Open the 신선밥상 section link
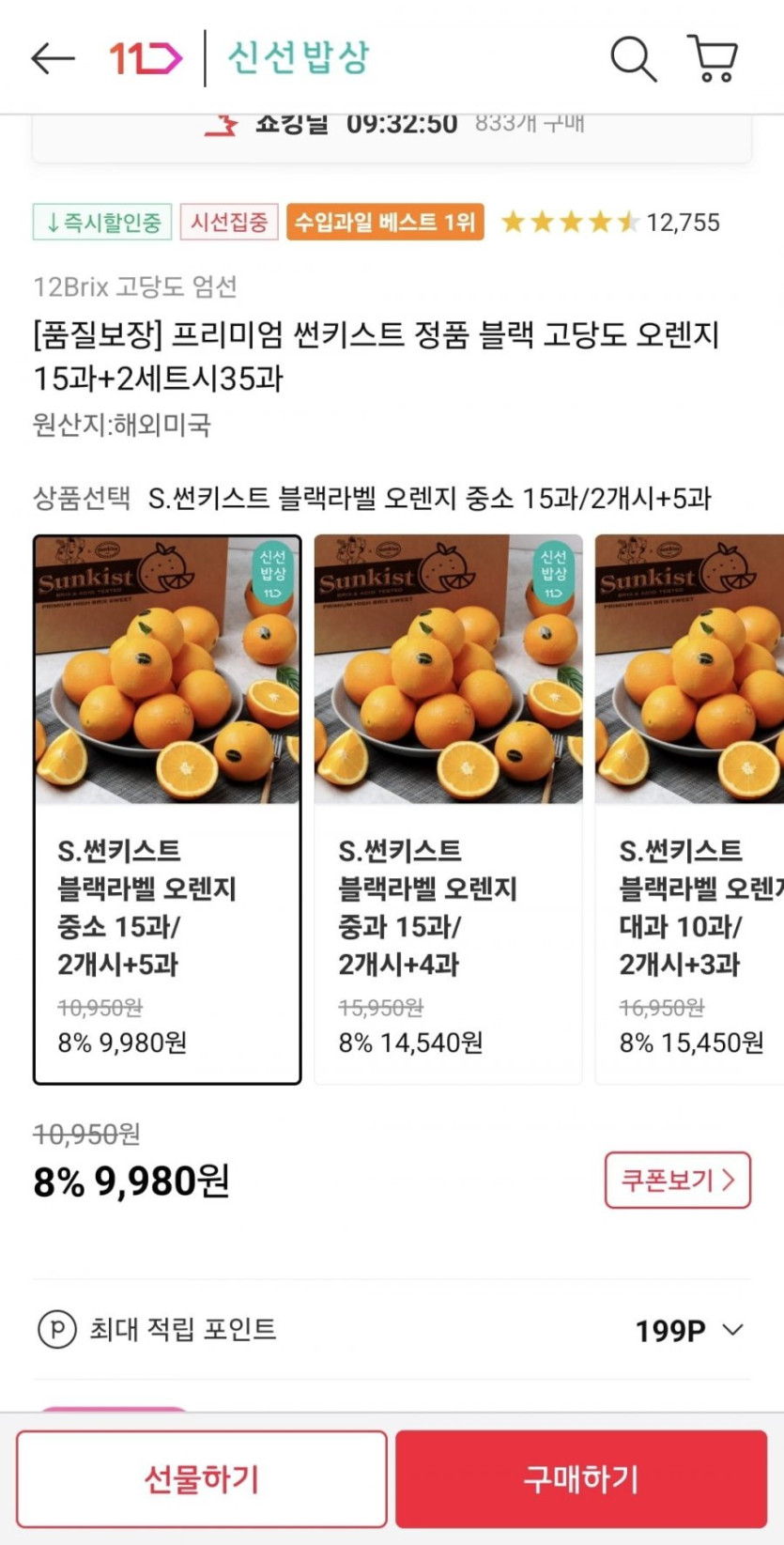784x1545 pixels. [x=299, y=58]
